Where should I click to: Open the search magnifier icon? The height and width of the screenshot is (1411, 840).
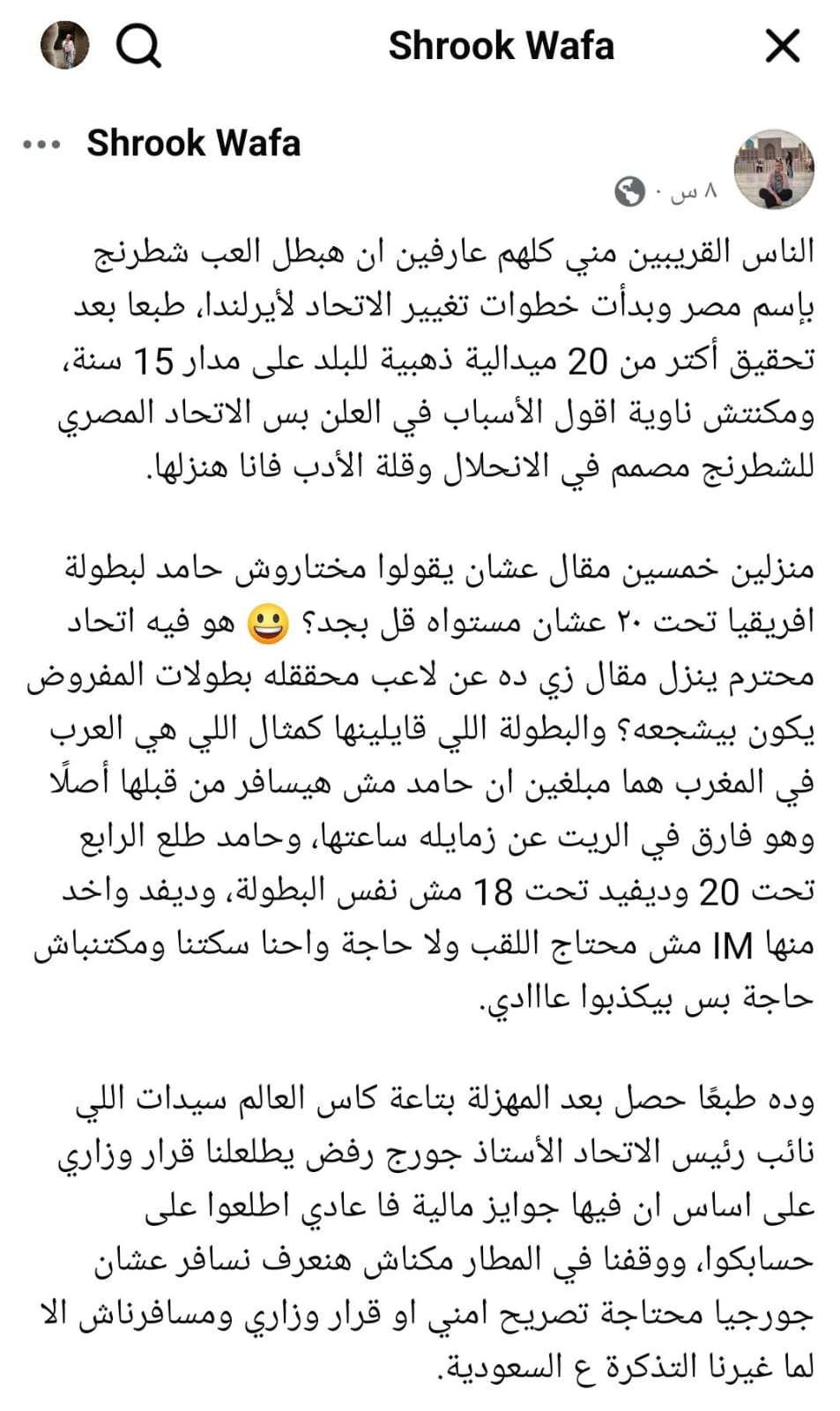pos(138,46)
